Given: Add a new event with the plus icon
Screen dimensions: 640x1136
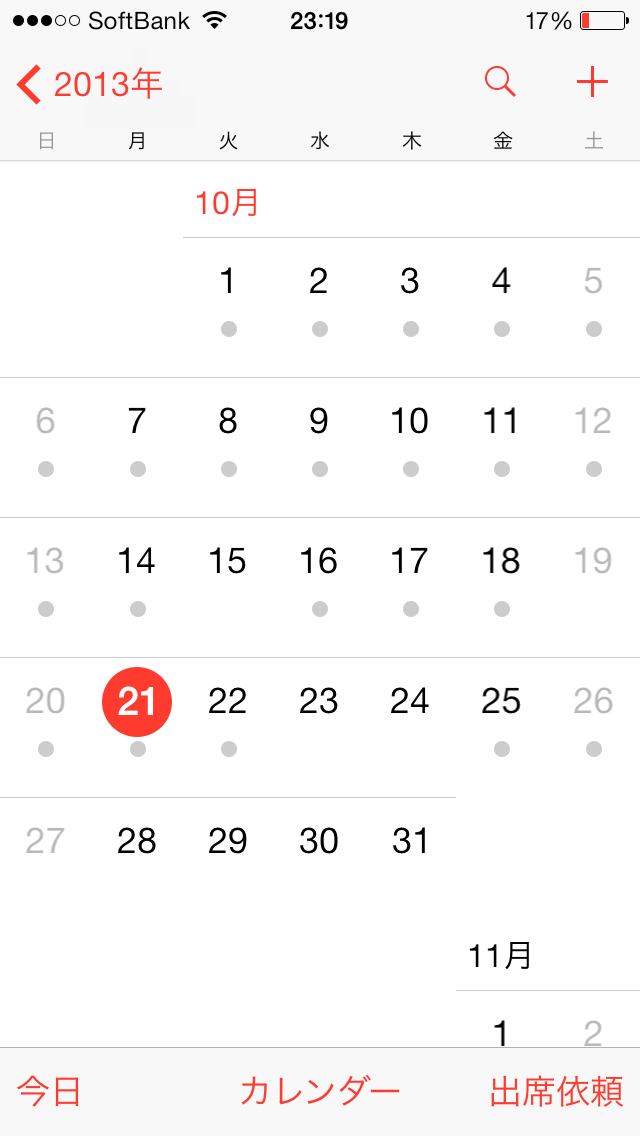Looking at the screenshot, I should pos(592,83).
